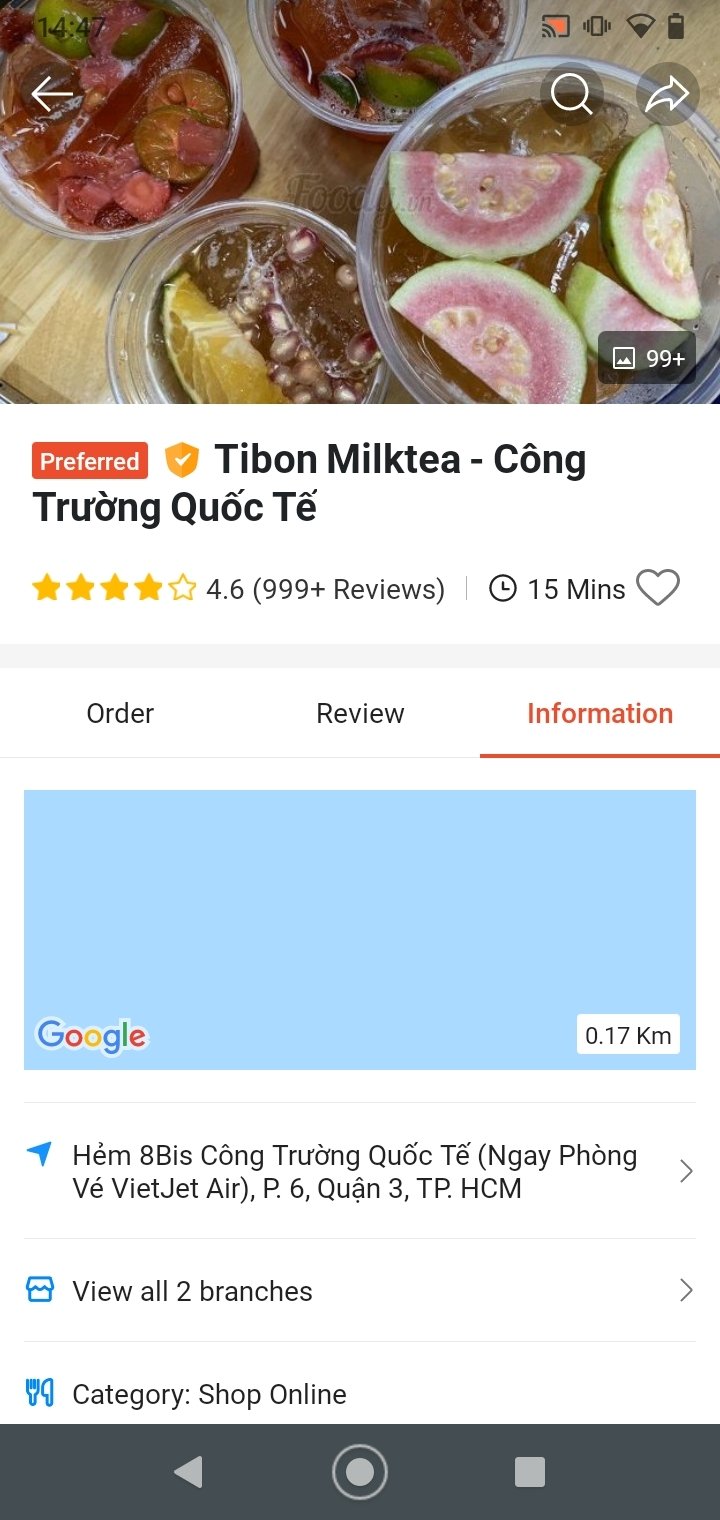Tap the system home button
The width and height of the screenshot is (720, 1520).
(360, 1472)
